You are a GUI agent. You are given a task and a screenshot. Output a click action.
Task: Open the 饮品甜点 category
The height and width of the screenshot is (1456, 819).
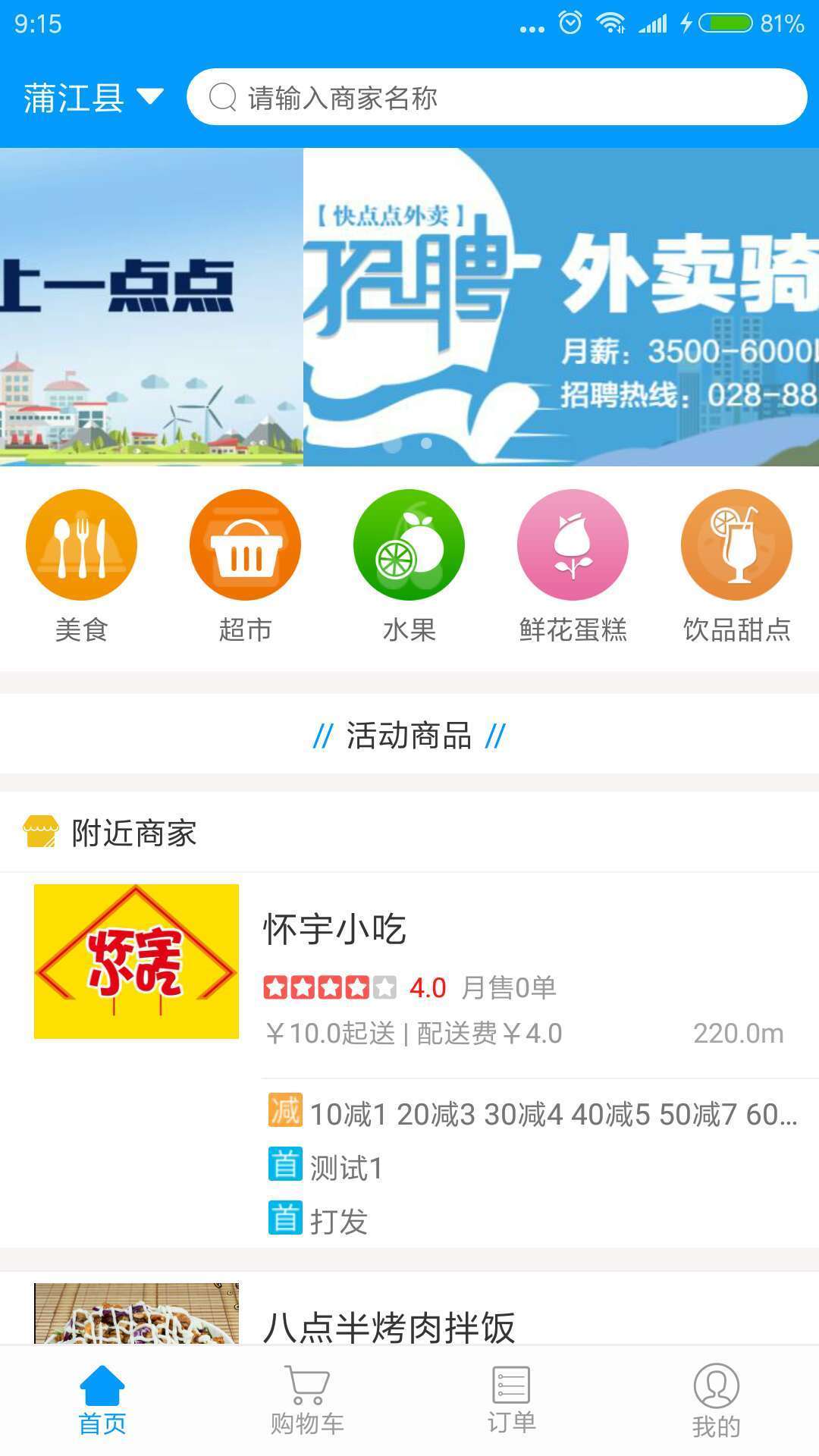coord(736,566)
